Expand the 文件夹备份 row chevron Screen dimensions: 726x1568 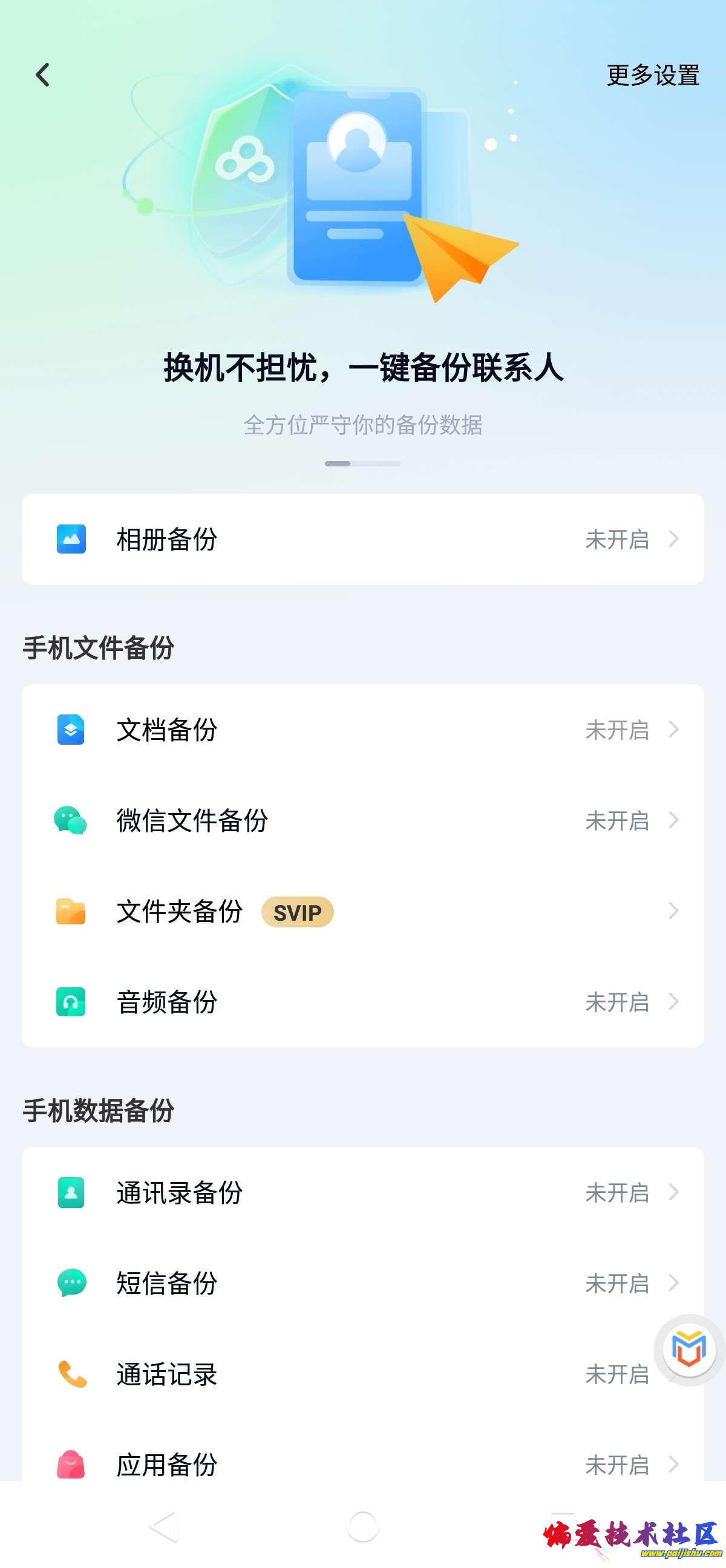(672, 911)
